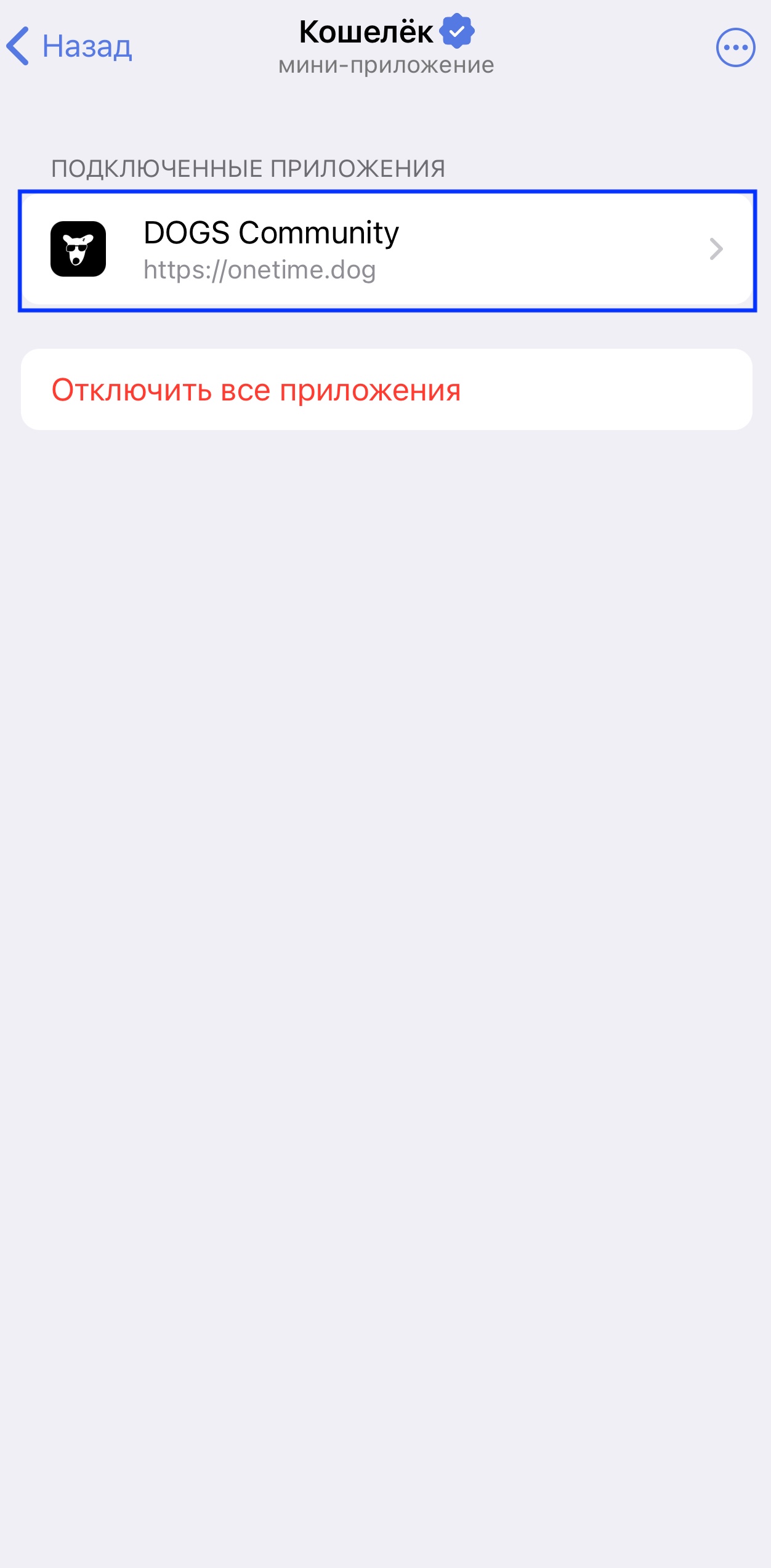
Task: Open the three-dot more options menu
Action: 735,47
